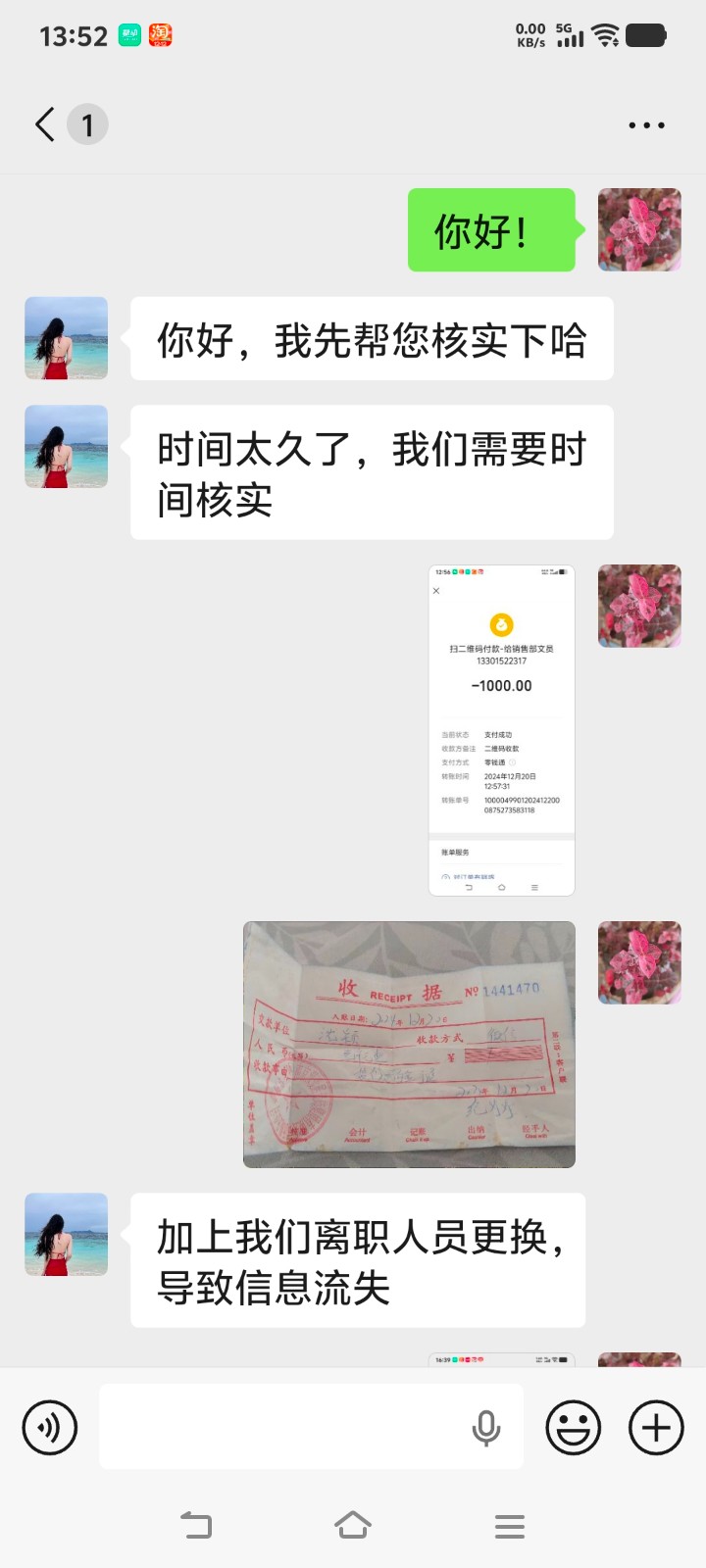The height and width of the screenshot is (1568, 706).
Task: Open the plus attachment menu
Action: (656, 1427)
